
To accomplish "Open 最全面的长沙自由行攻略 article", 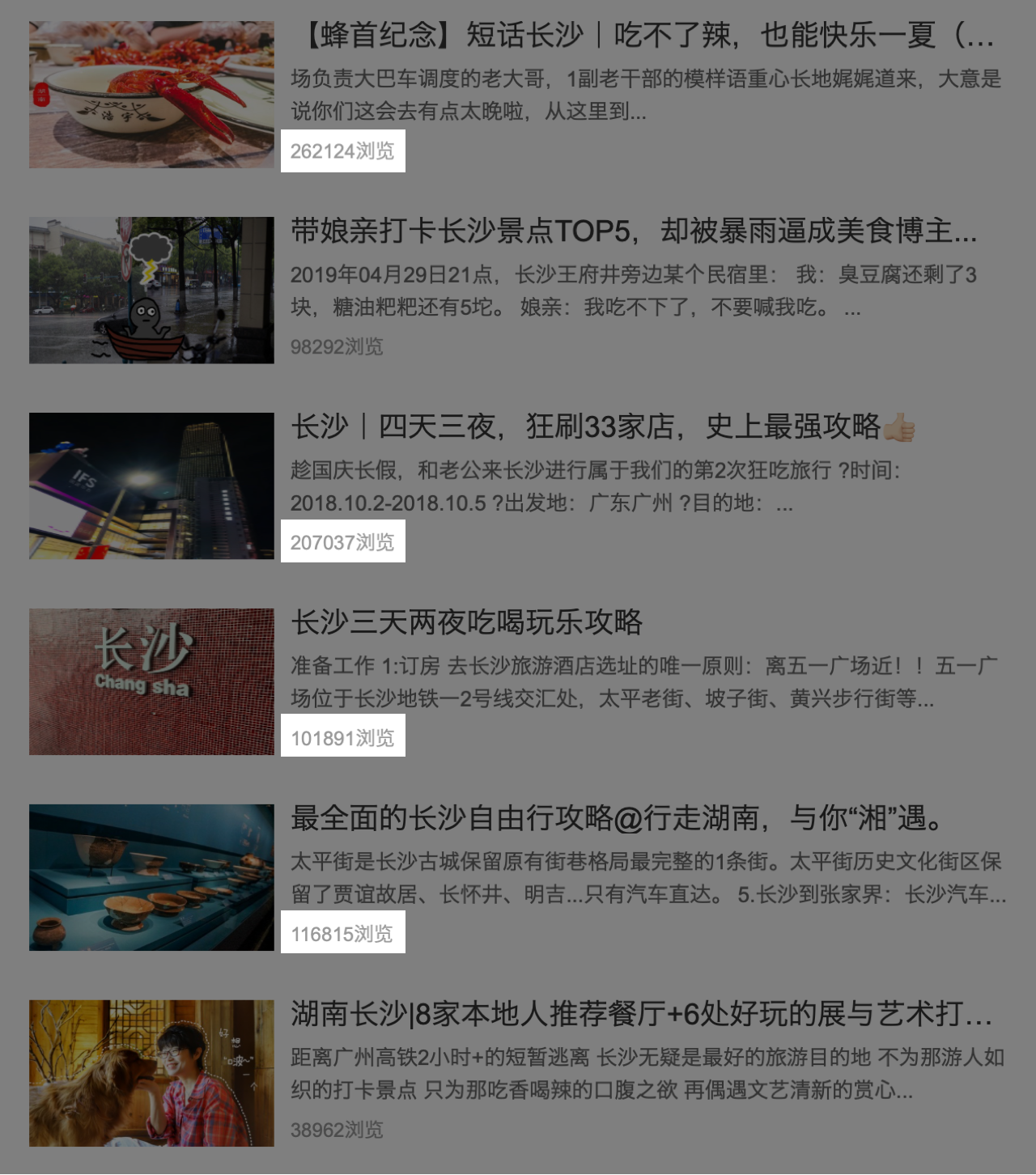I will (619, 819).
